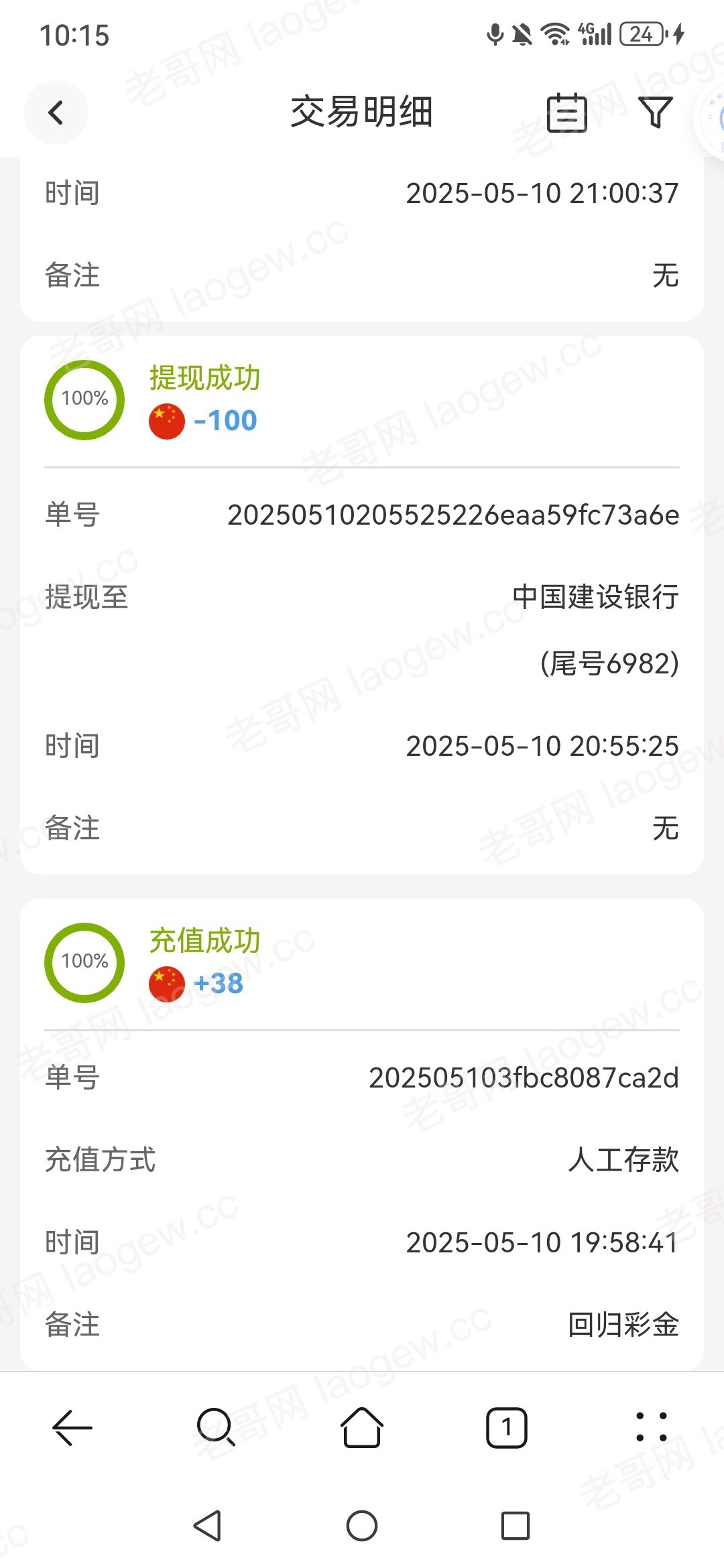This screenshot has height=1568, width=724.
Task: Tap the browser back arrow
Action: tap(72, 1428)
